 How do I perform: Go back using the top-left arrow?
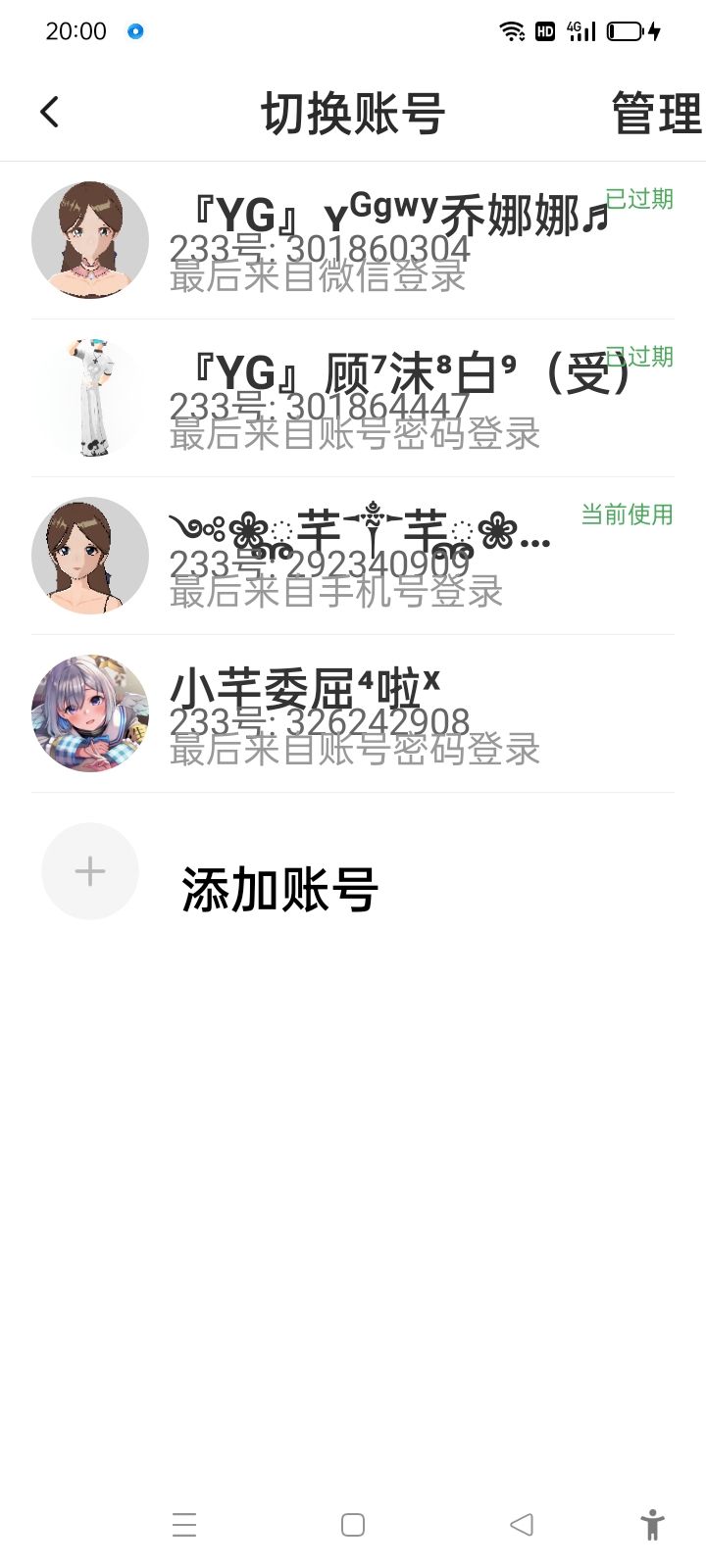tap(49, 113)
